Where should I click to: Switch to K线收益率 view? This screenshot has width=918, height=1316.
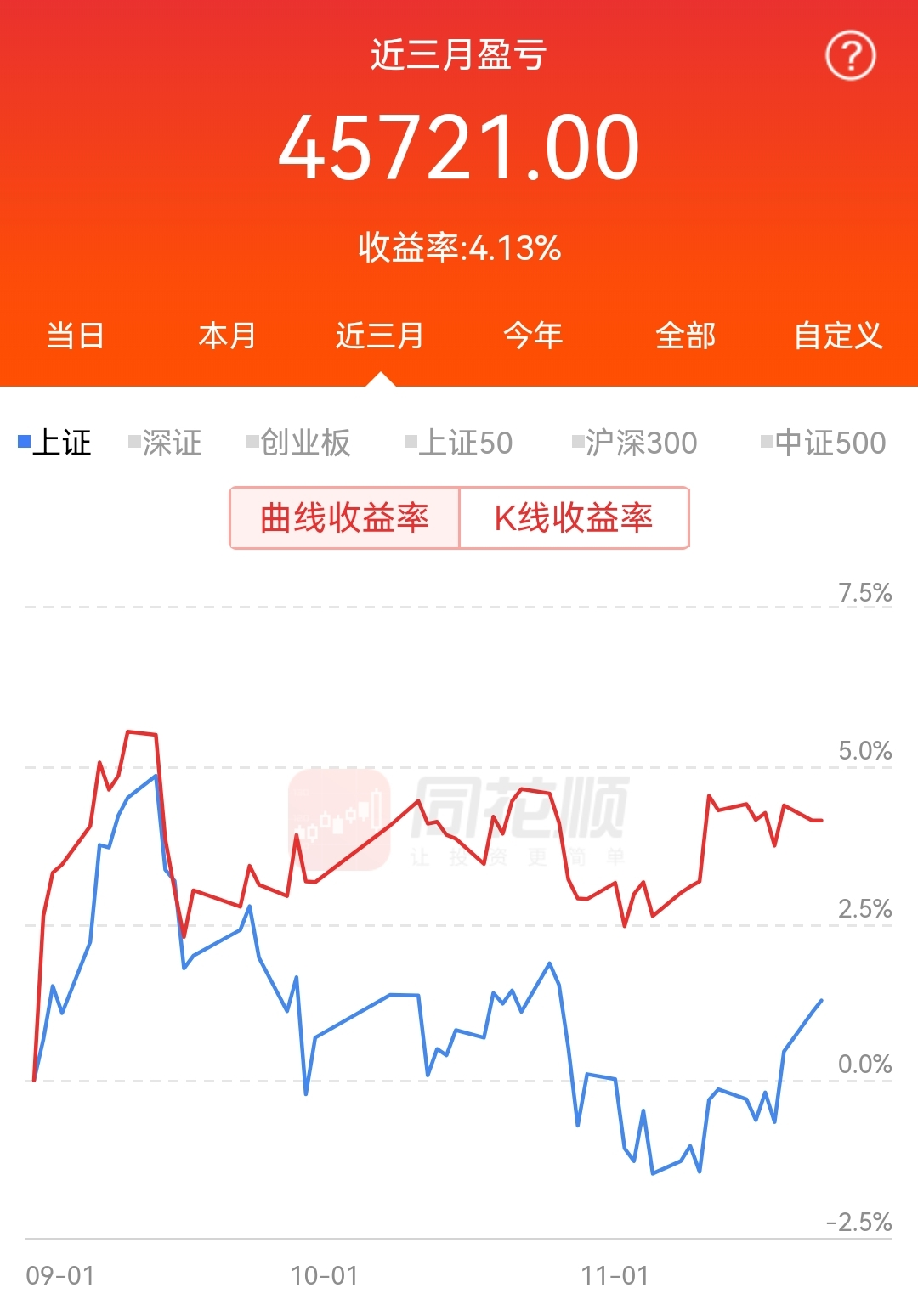click(x=574, y=518)
